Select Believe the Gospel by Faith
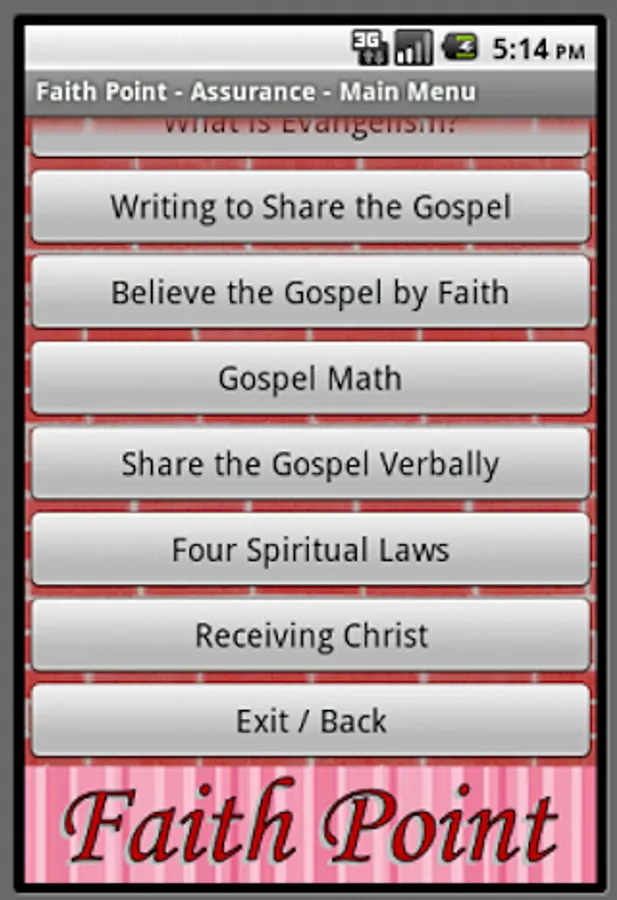 (x=310, y=292)
